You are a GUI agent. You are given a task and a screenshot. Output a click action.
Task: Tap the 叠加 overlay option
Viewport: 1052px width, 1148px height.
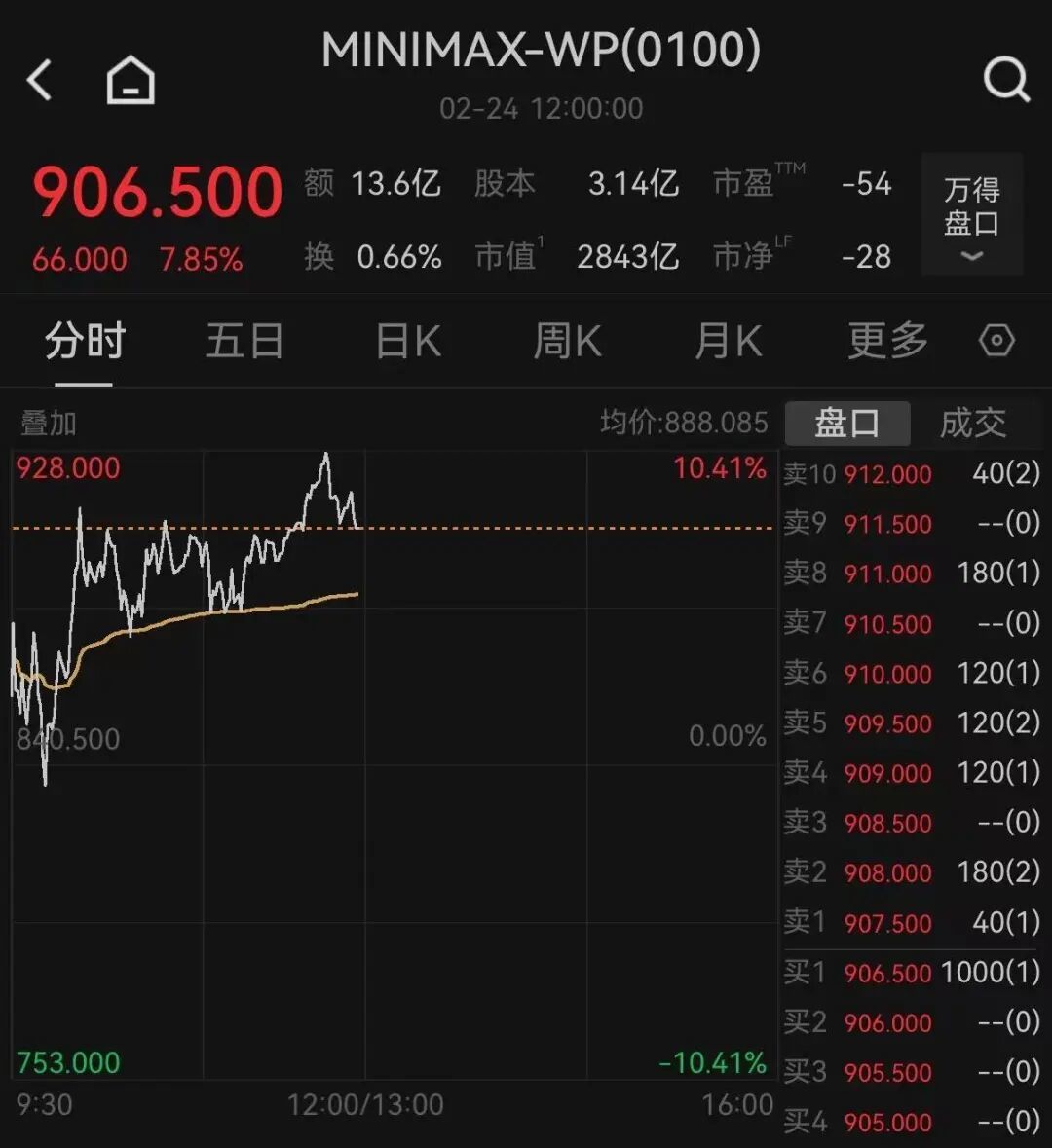pyautogui.click(x=48, y=424)
